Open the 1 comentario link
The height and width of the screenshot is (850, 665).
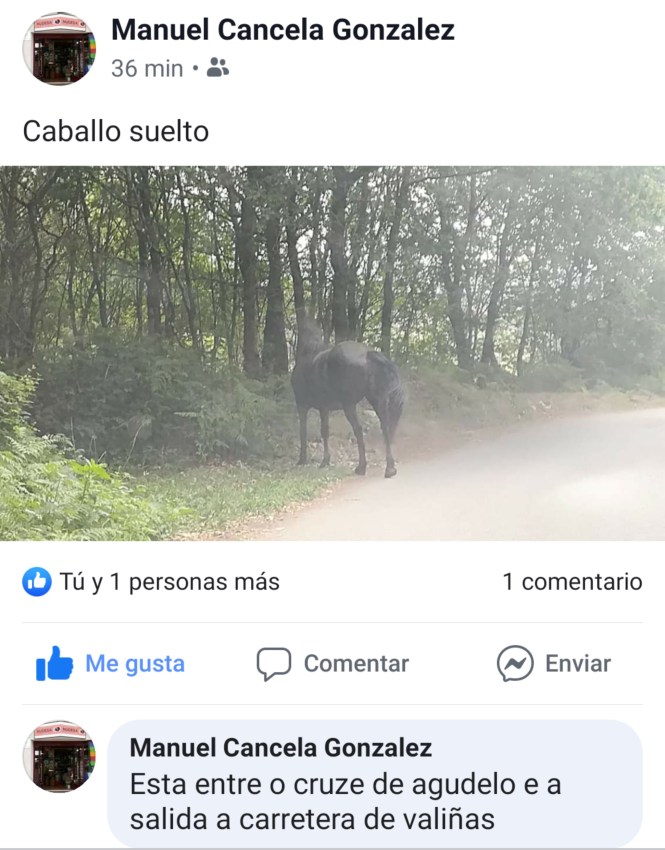572,581
